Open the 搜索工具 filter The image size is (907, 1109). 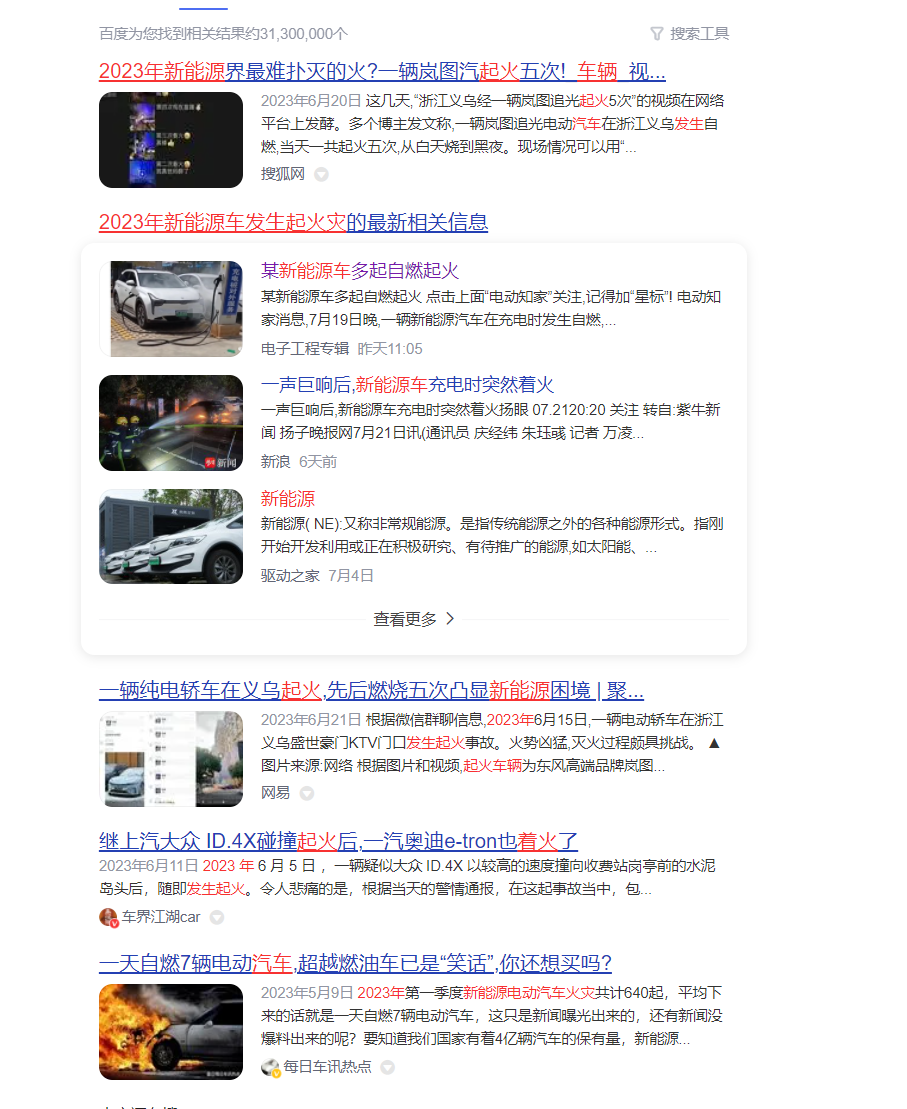690,34
